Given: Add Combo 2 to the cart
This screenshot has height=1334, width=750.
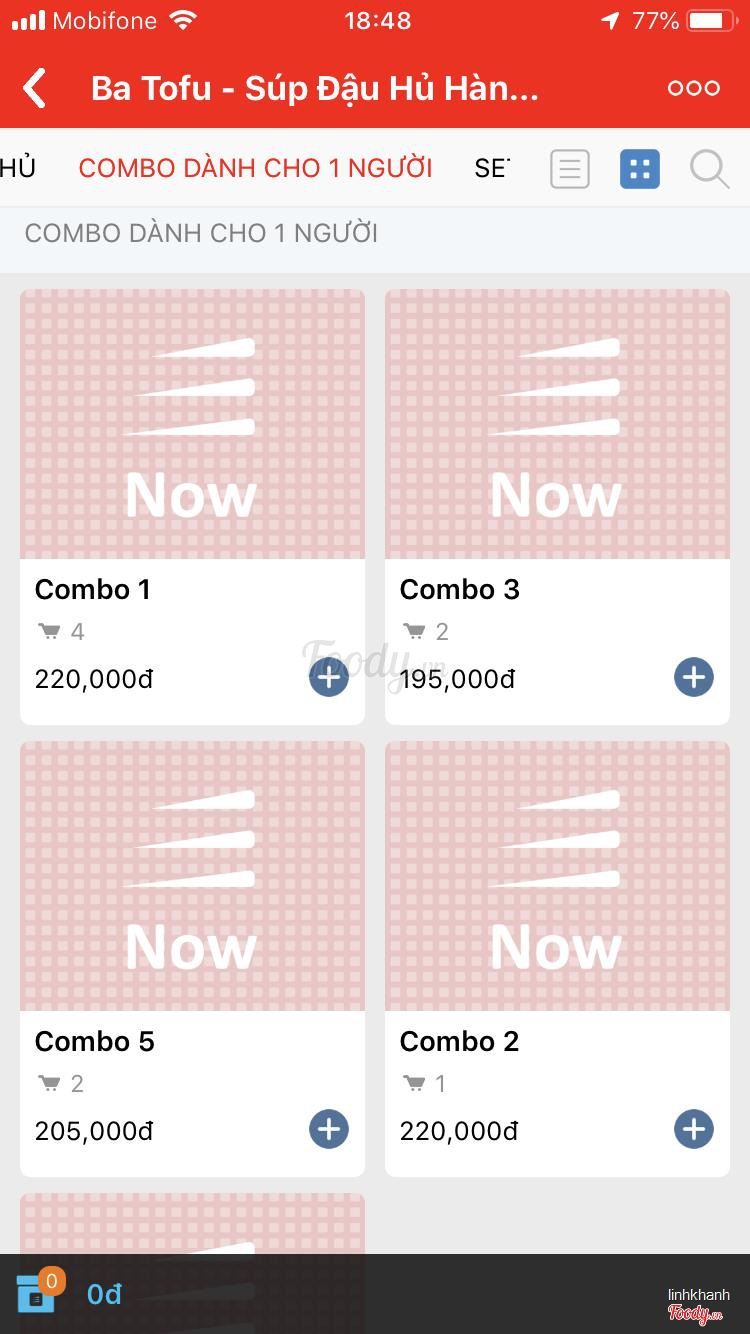Looking at the screenshot, I should tap(693, 1130).
